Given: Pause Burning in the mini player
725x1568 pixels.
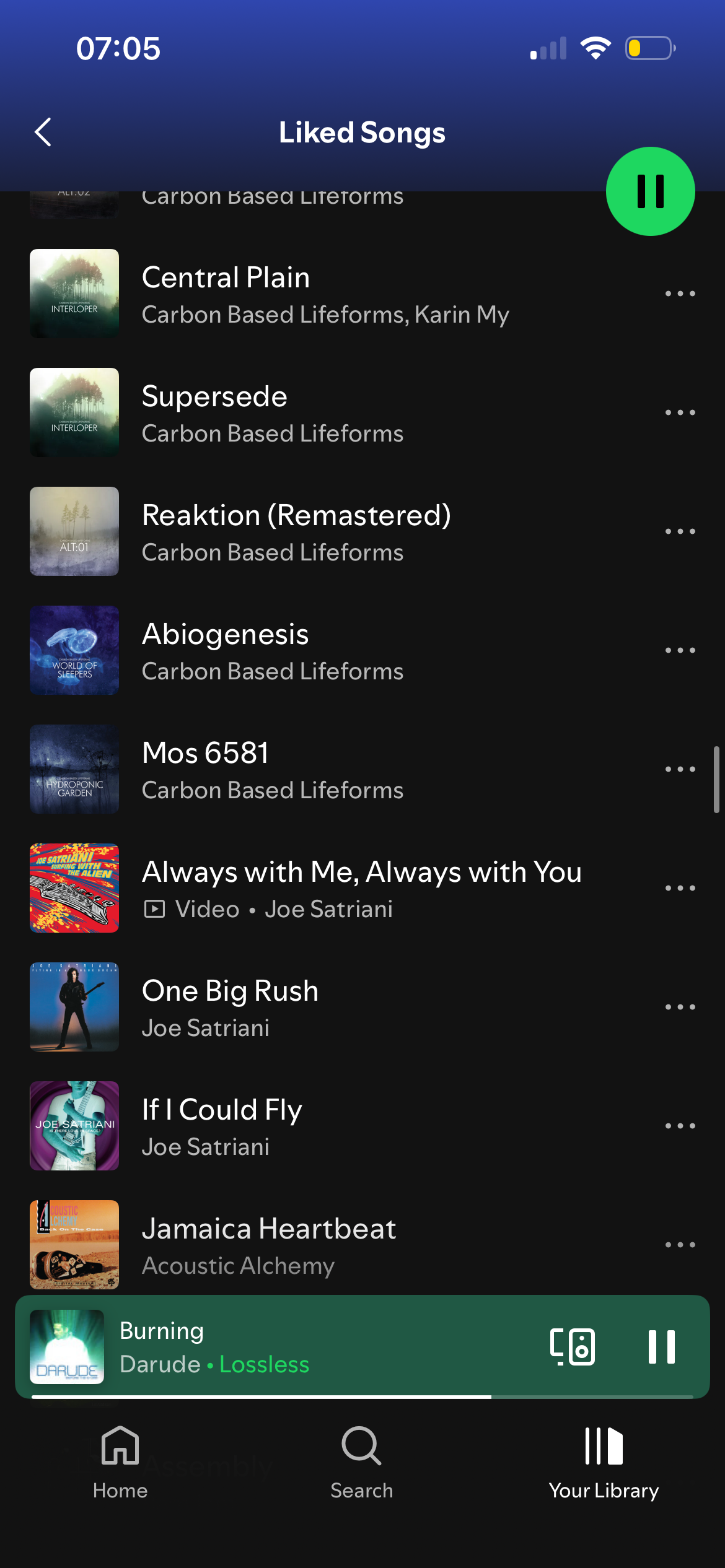Looking at the screenshot, I should click(x=661, y=1347).
